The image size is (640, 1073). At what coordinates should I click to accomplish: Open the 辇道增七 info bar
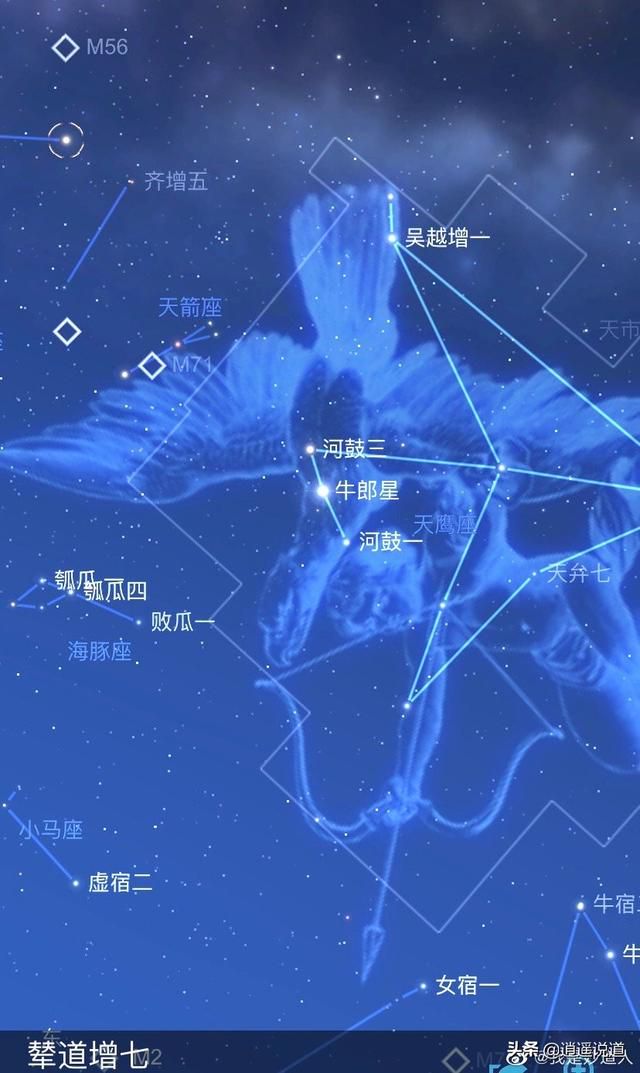320,1052
